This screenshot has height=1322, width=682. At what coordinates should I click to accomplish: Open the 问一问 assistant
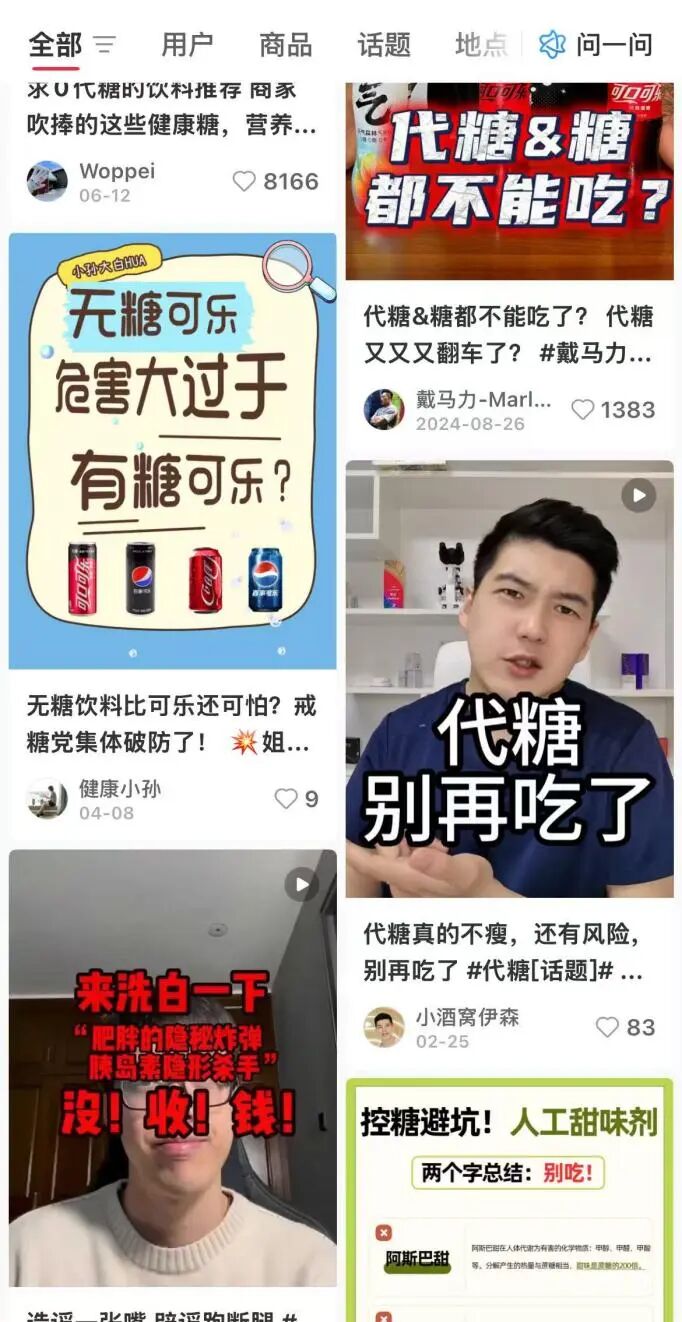point(595,44)
